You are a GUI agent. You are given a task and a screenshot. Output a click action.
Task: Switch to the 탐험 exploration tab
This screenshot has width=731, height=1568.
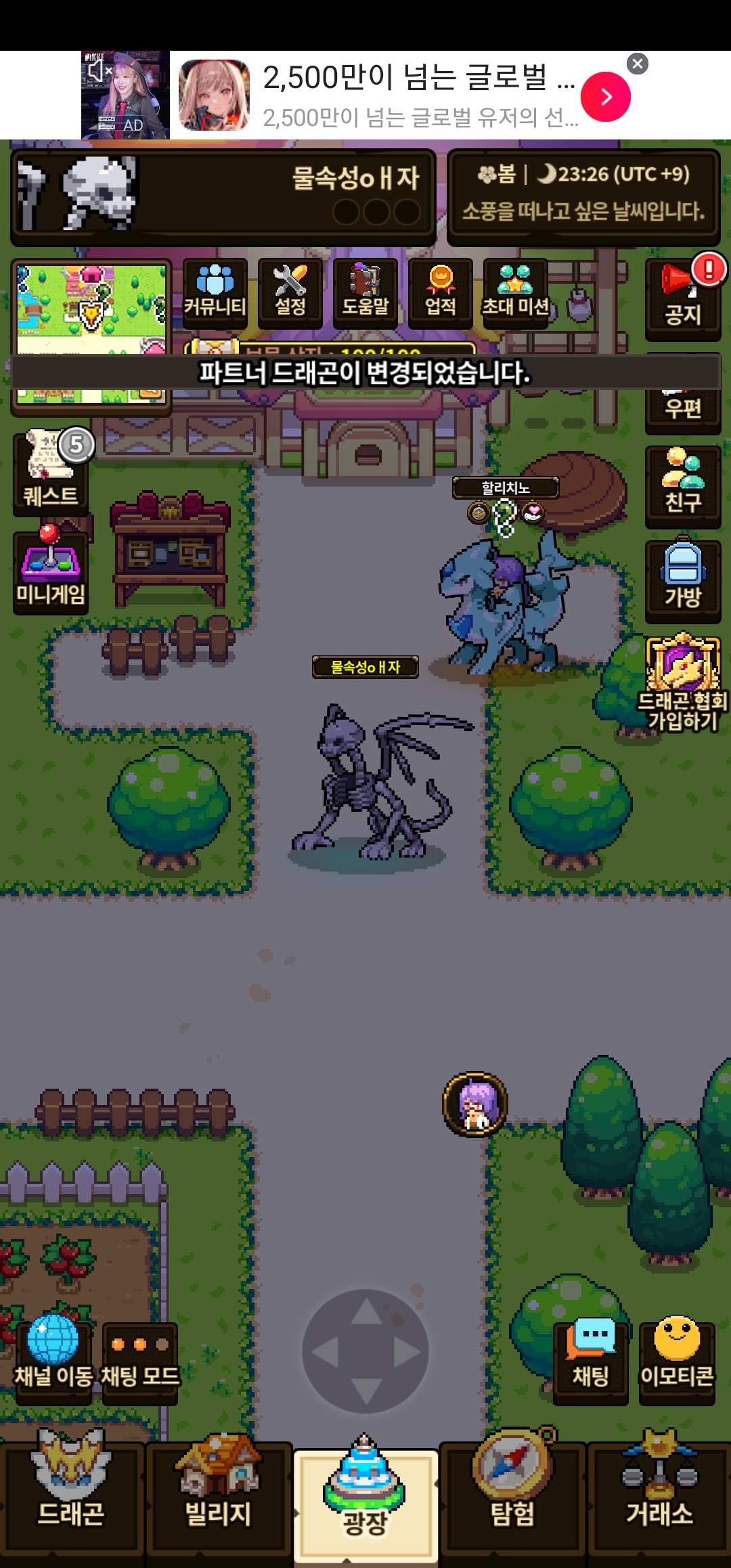coord(512,1496)
